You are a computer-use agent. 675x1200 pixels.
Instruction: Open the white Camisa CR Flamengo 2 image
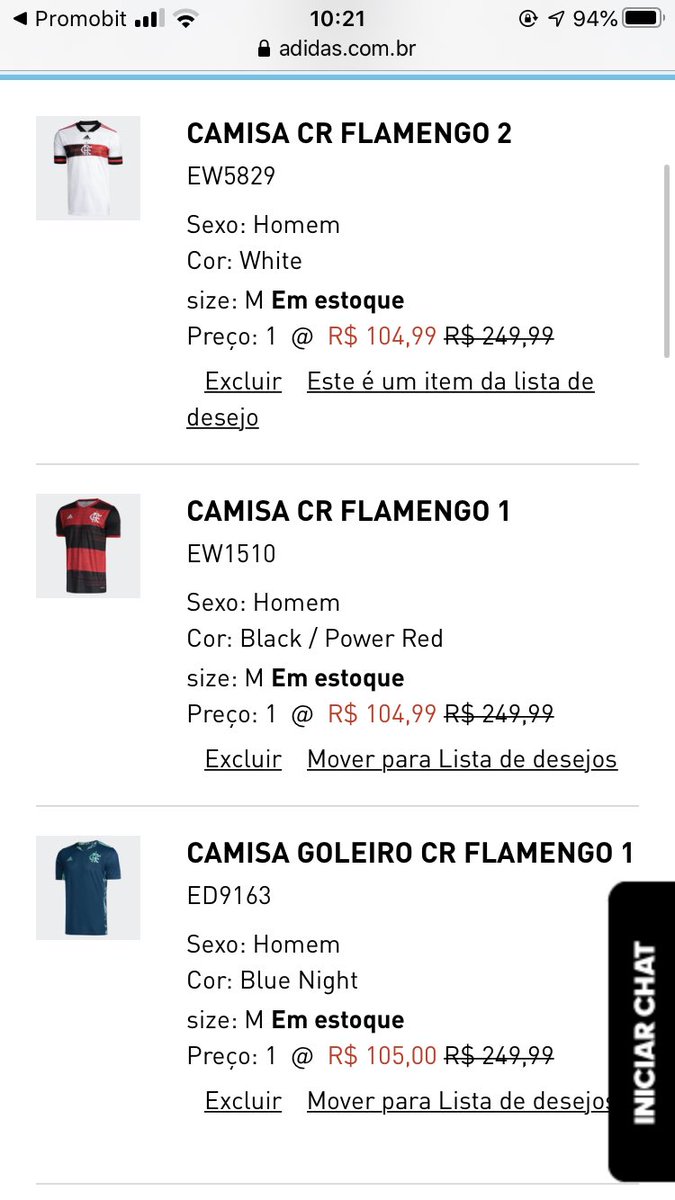(88, 168)
